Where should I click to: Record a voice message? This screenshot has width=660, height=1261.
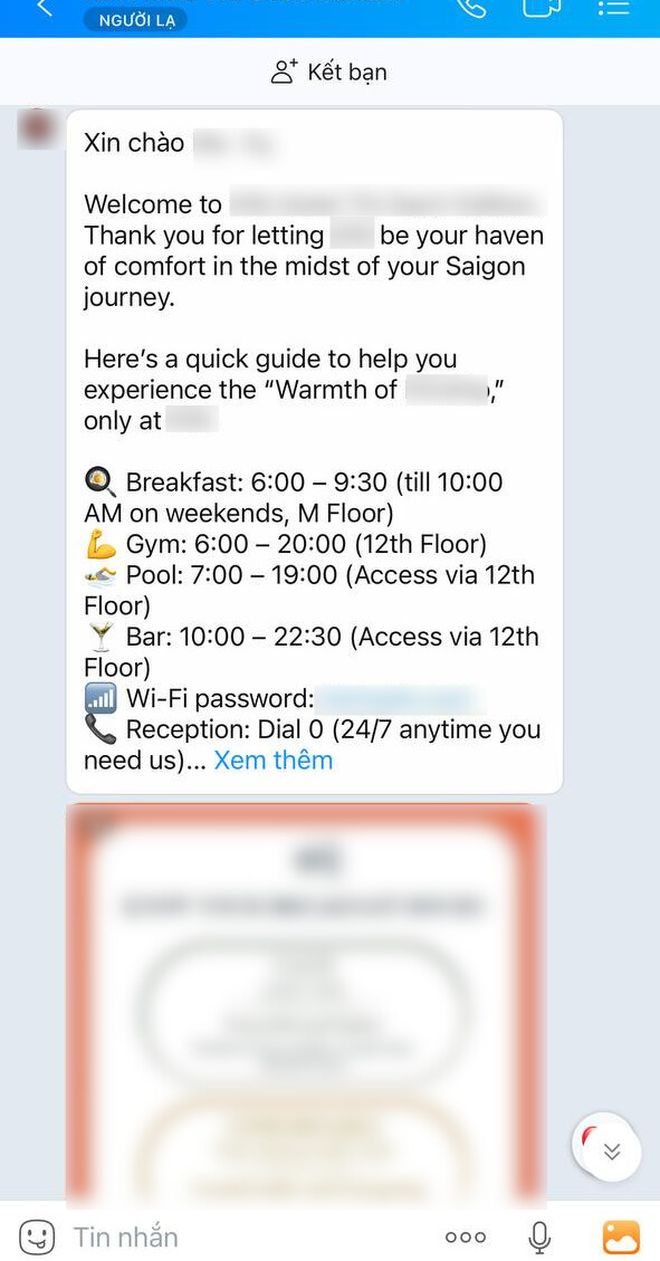[x=539, y=1237]
